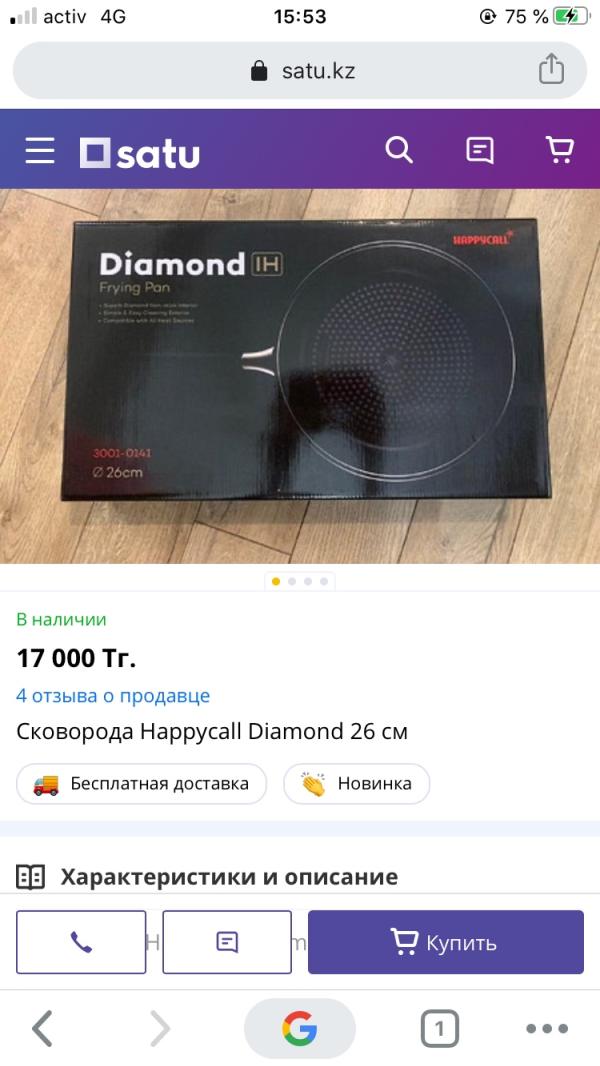Tap Купить to buy the pan

(x=445, y=942)
